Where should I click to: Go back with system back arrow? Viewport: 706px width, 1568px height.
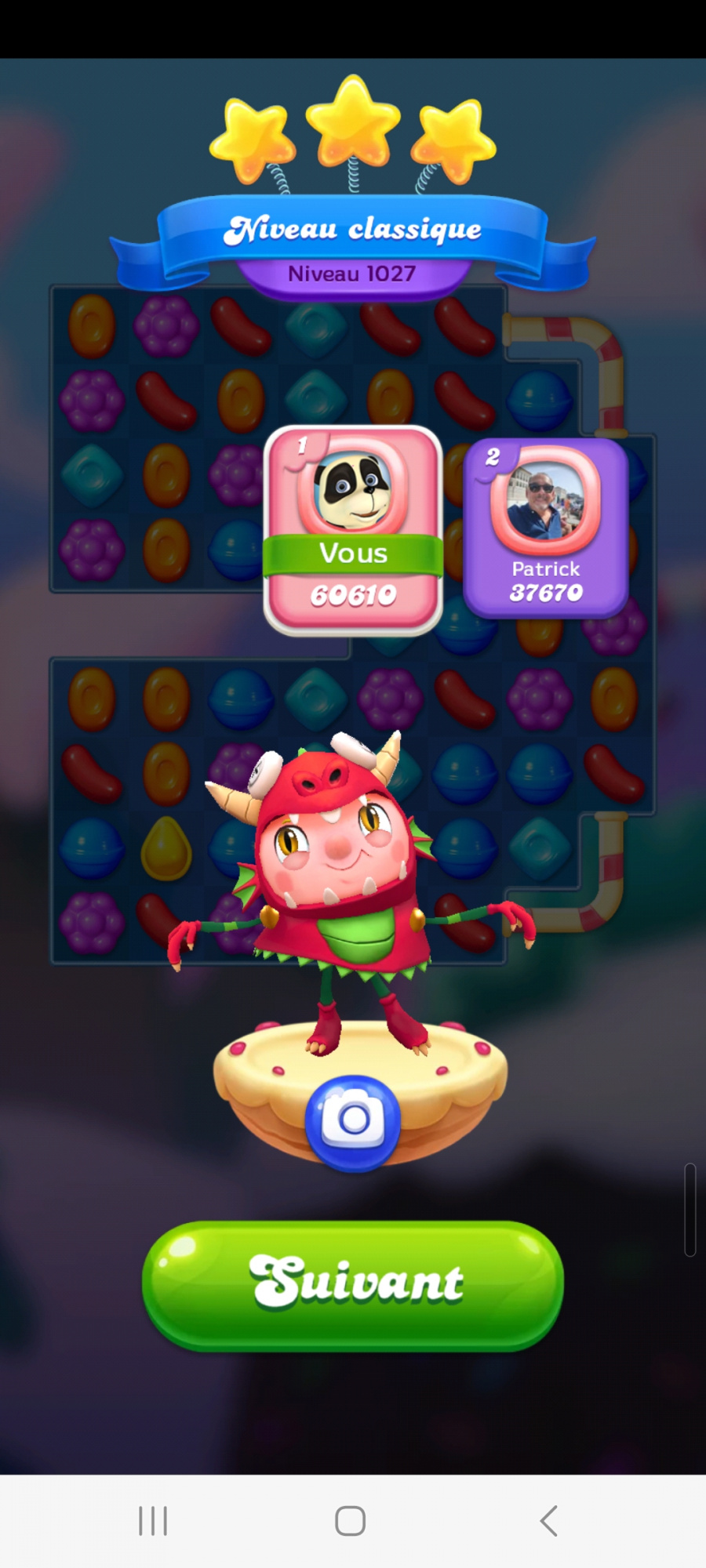tap(549, 1521)
